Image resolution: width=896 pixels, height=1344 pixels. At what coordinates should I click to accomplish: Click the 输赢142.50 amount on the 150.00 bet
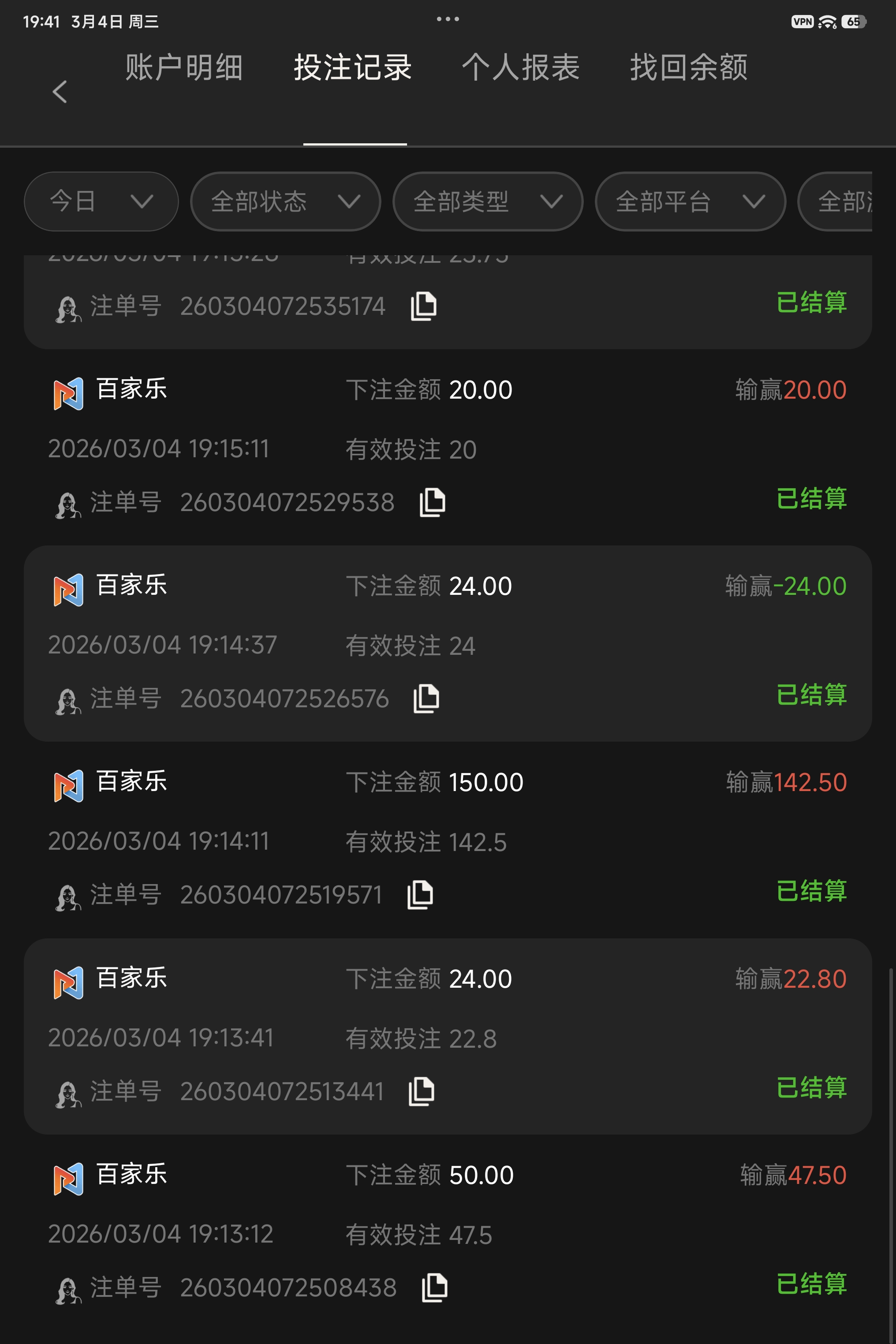[x=788, y=782]
